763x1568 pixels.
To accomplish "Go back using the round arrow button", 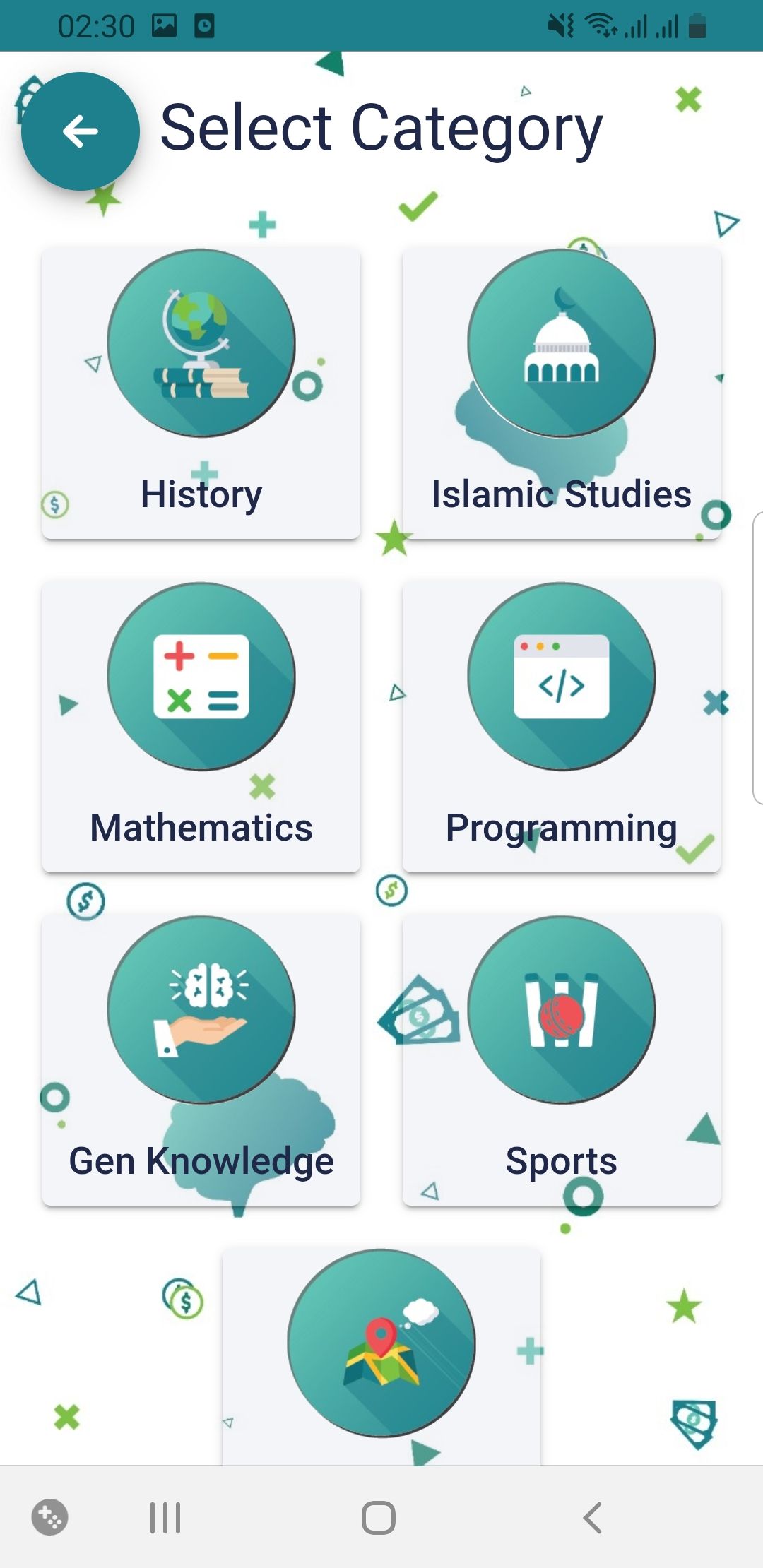I will pyautogui.click(x=80, y=131).
